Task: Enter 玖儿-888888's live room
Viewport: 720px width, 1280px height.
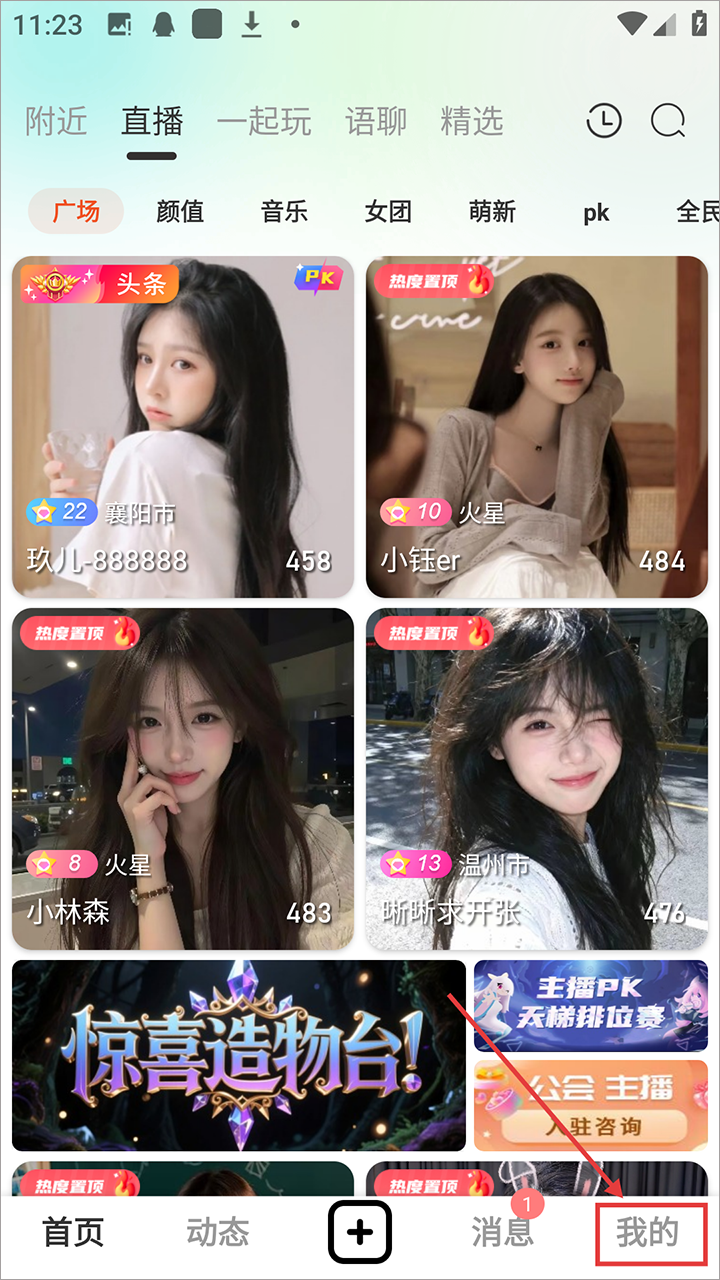Action: [x=183, y=427]
